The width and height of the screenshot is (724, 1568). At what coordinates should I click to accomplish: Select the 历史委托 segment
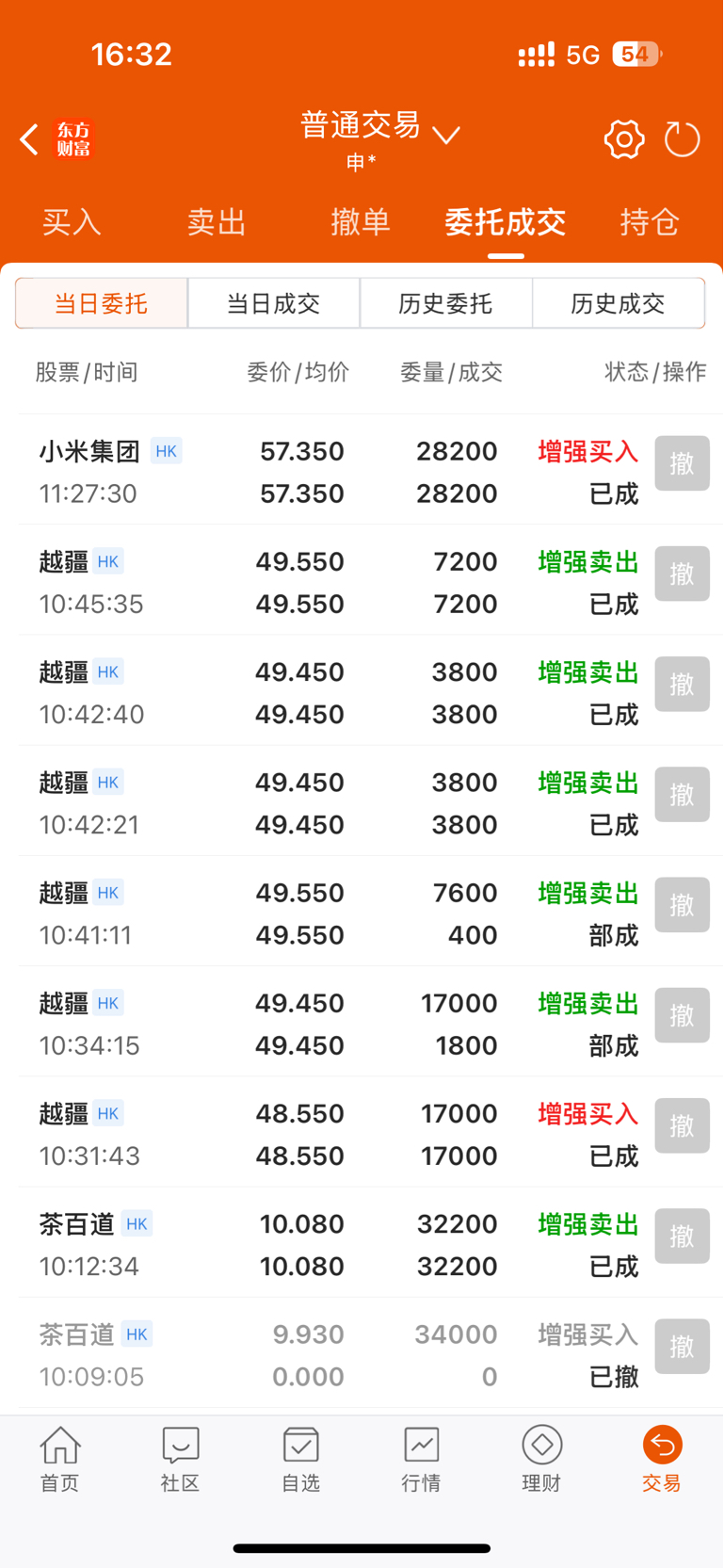(x=446, y=303)
